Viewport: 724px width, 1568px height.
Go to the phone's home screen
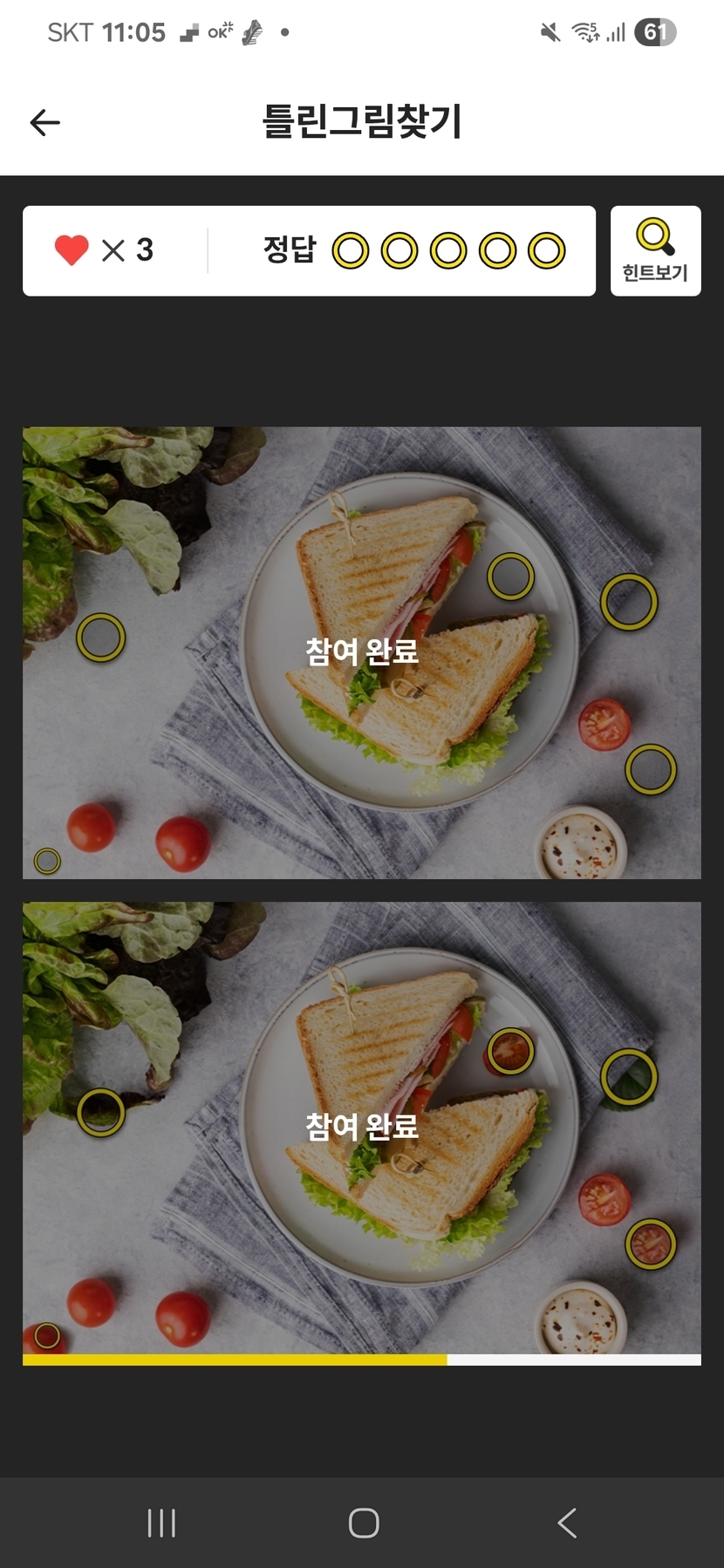(x=363, y=1523)
